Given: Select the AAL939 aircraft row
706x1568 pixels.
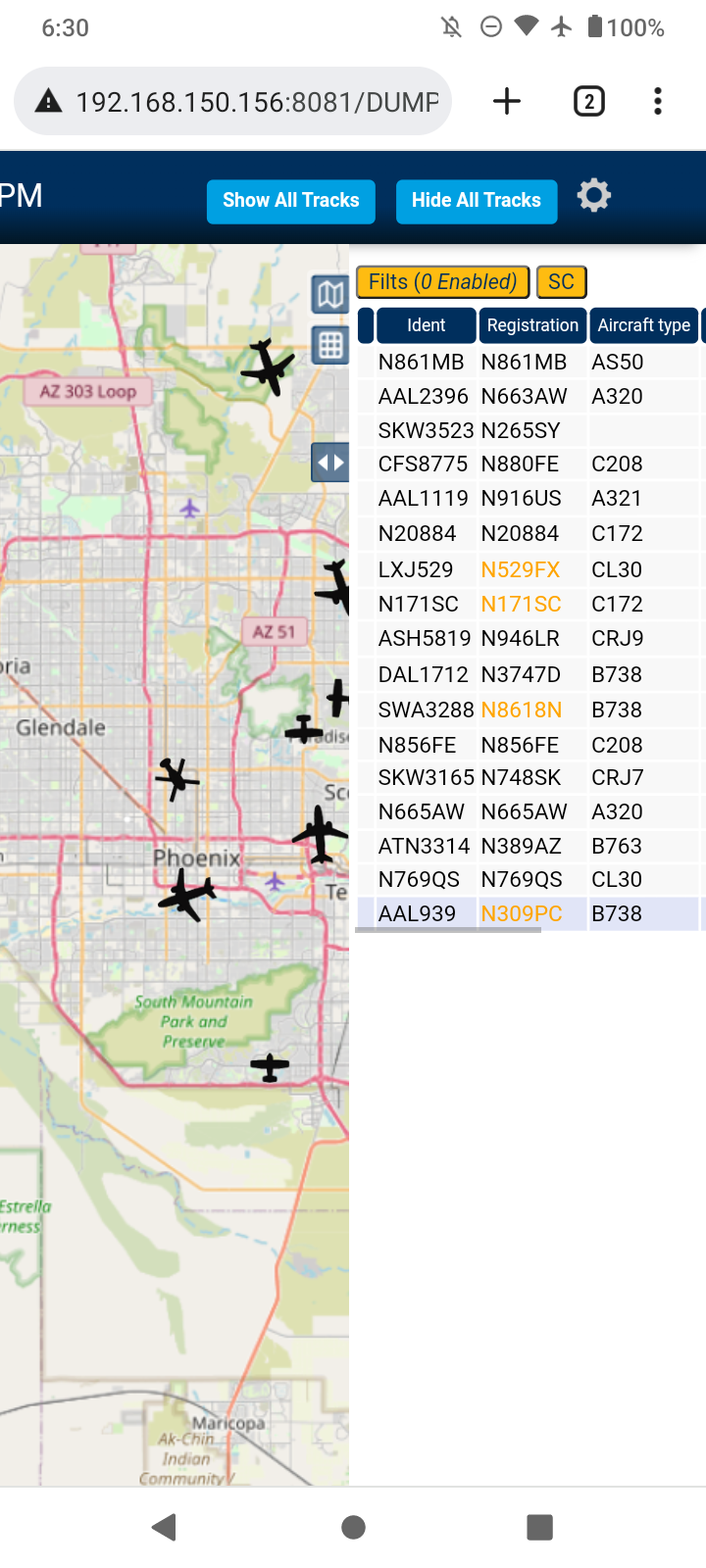Looking at the screenshot, I should coord(529,913).
